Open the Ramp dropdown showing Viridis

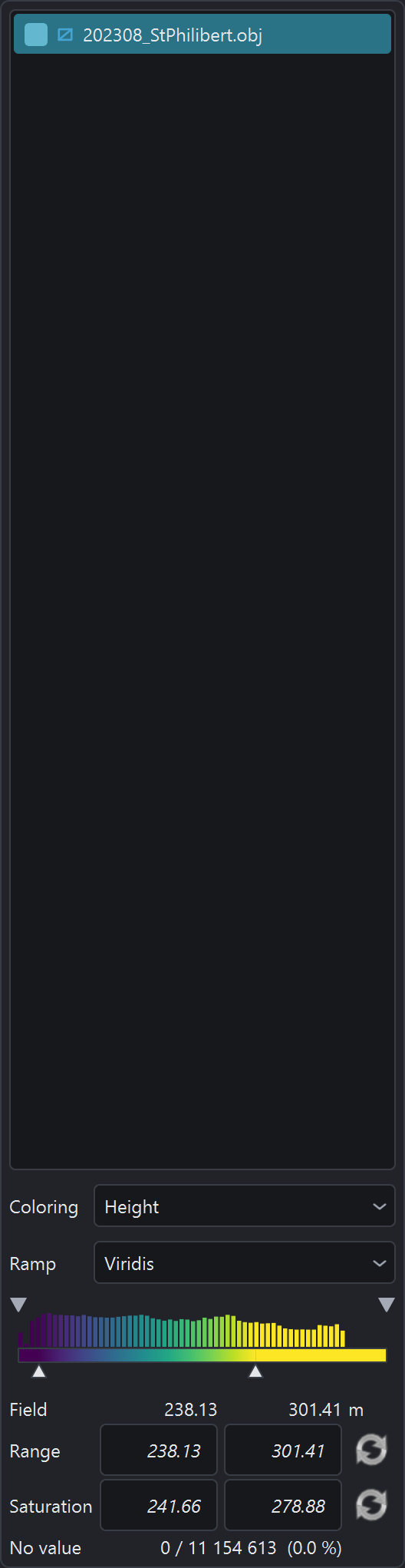(244, 1263)
